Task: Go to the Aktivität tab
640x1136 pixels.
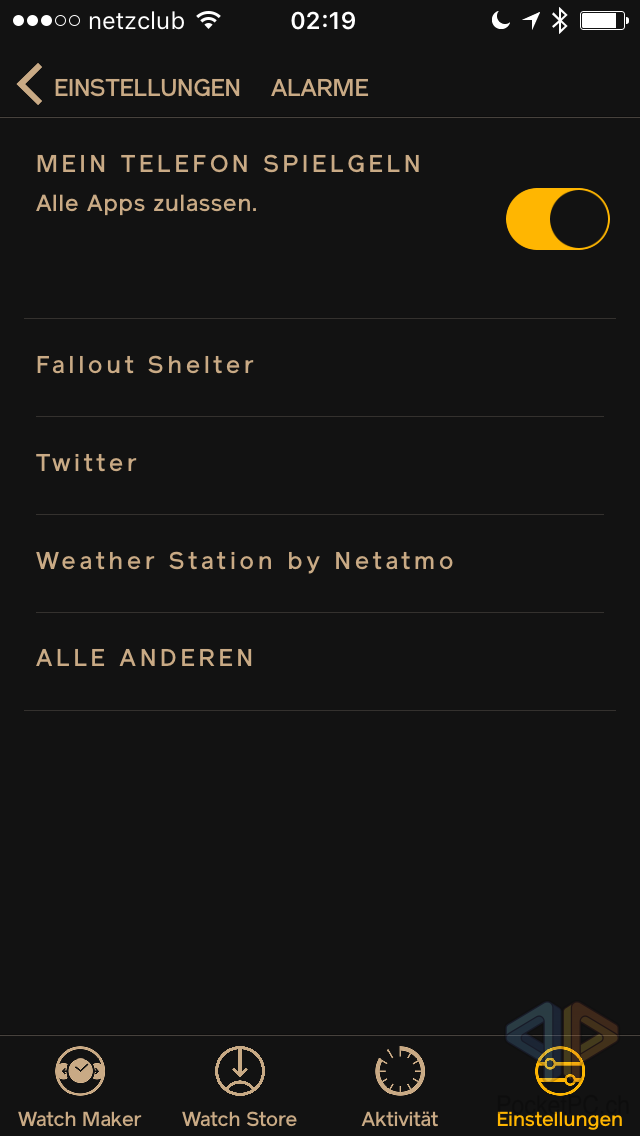Action: [x=400, y=1086]
